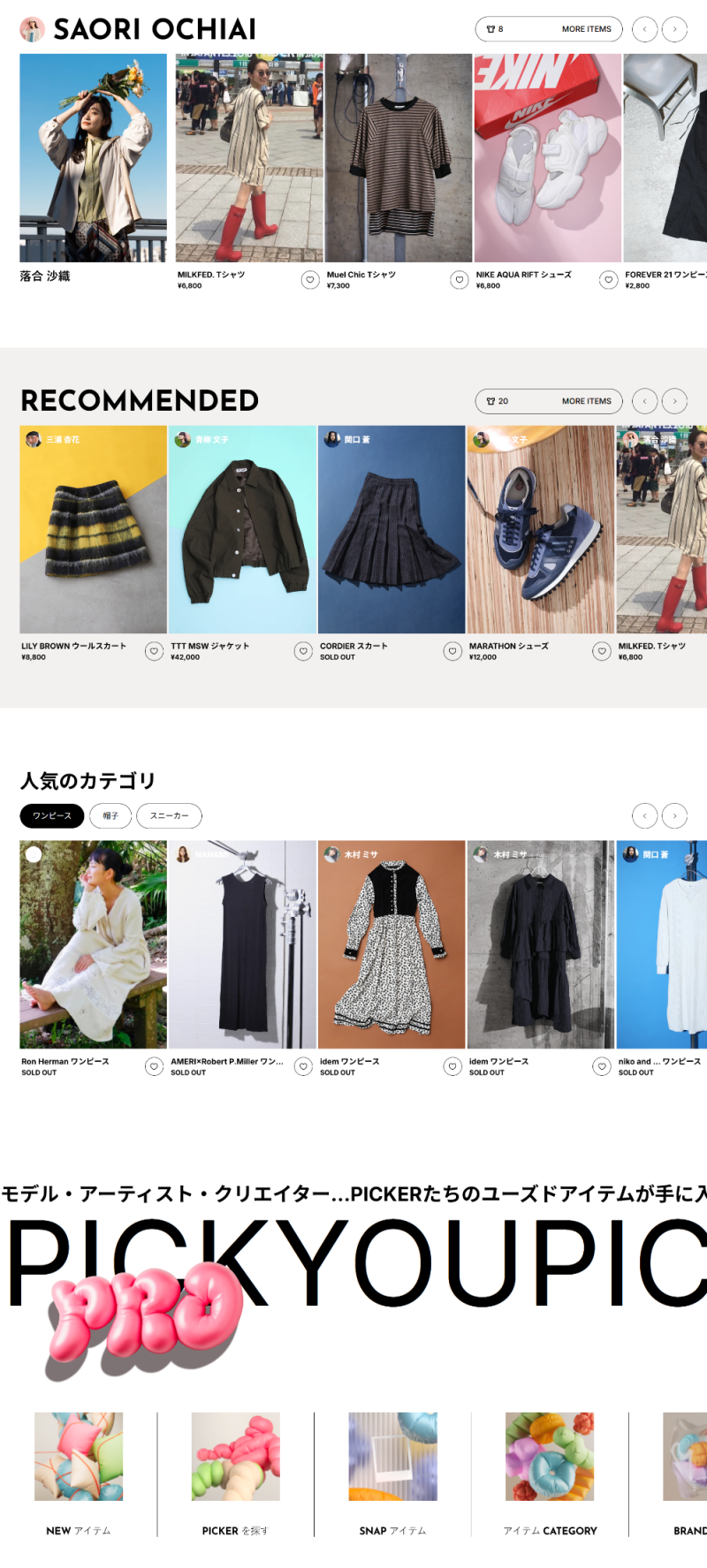Image resolution: width=707 pixels, height=1568 pixels.
Task: Like the LILY BROWN ウールスカート
Action: coord(154,651)
